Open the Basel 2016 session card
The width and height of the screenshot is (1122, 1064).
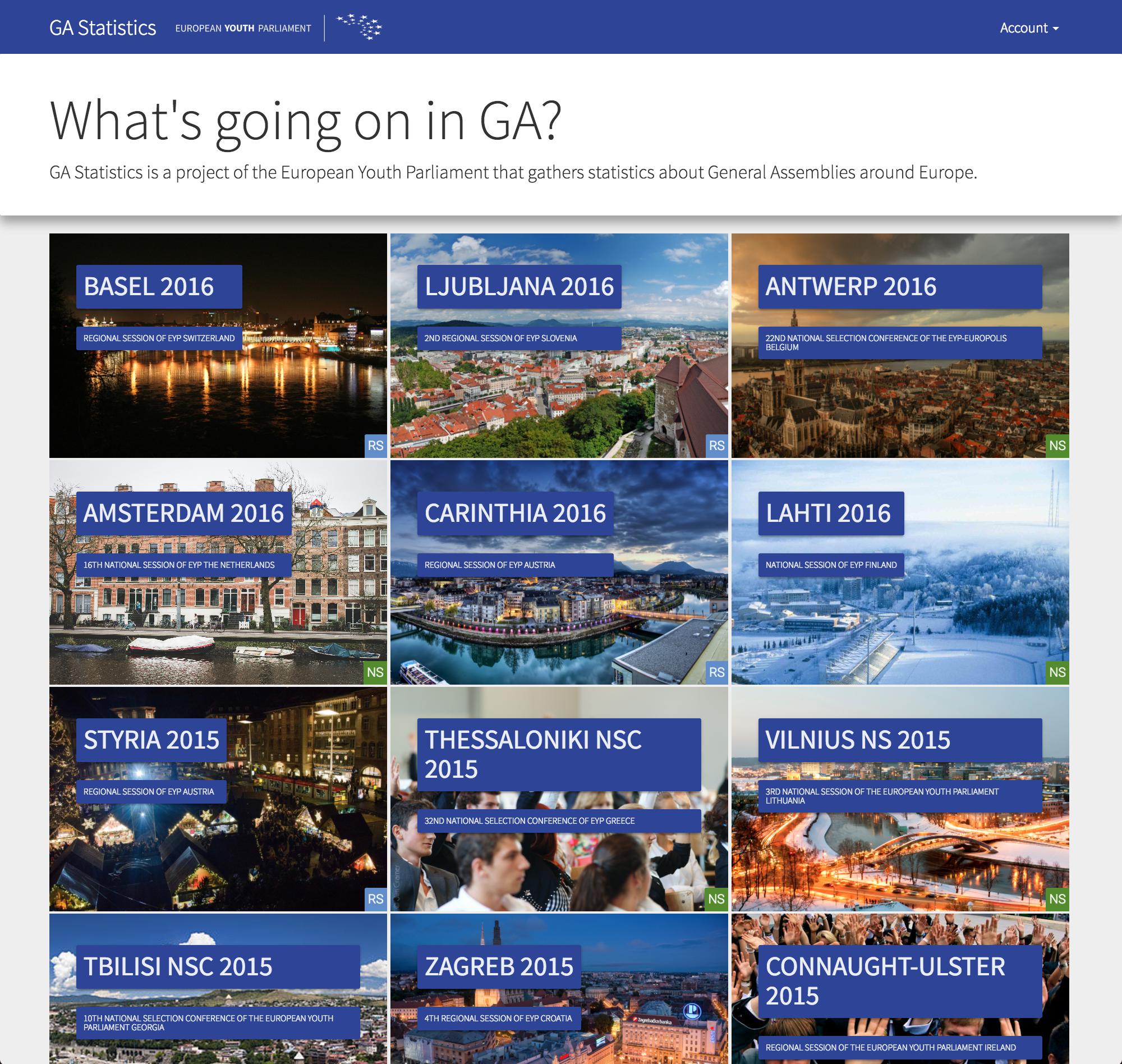point(159,287)
